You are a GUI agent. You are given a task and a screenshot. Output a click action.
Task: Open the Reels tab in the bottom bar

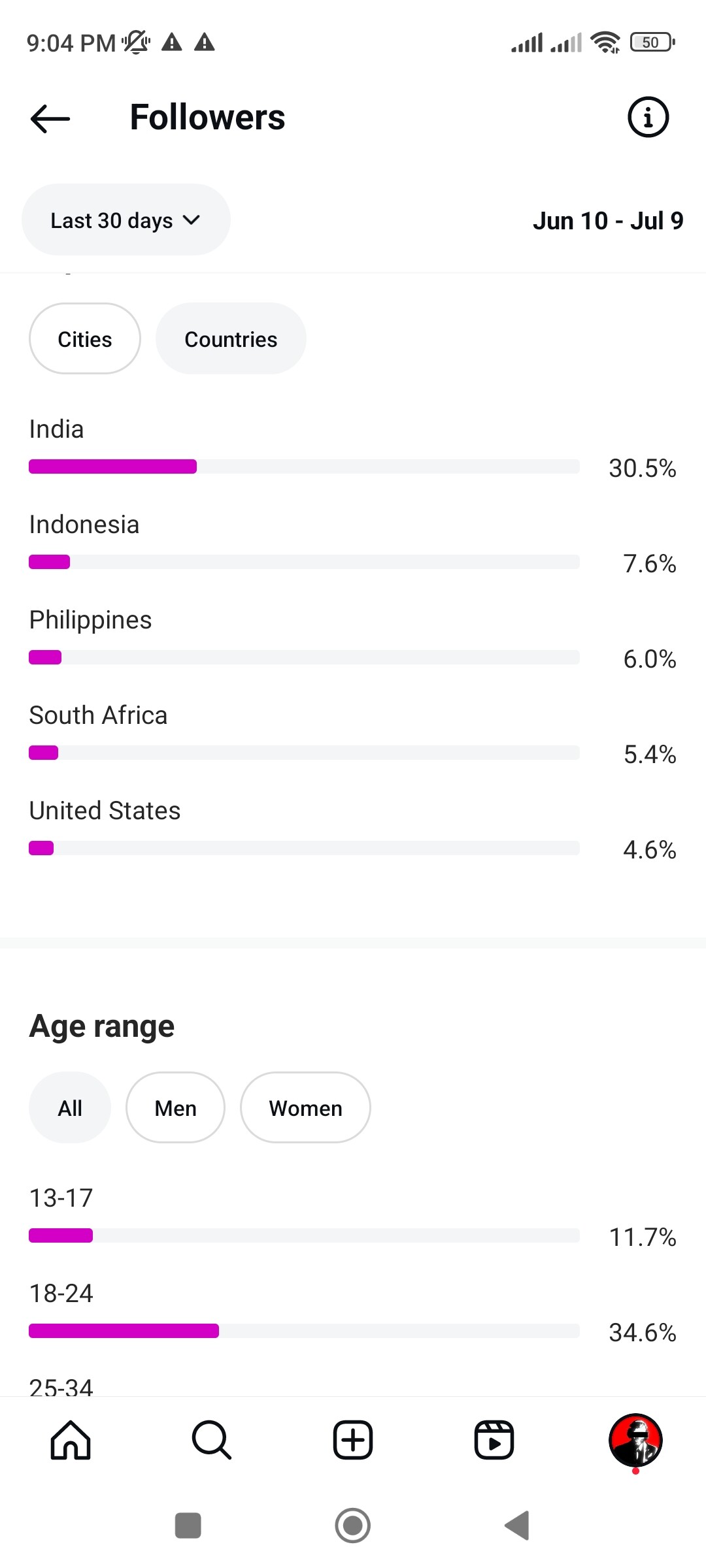494,1440
